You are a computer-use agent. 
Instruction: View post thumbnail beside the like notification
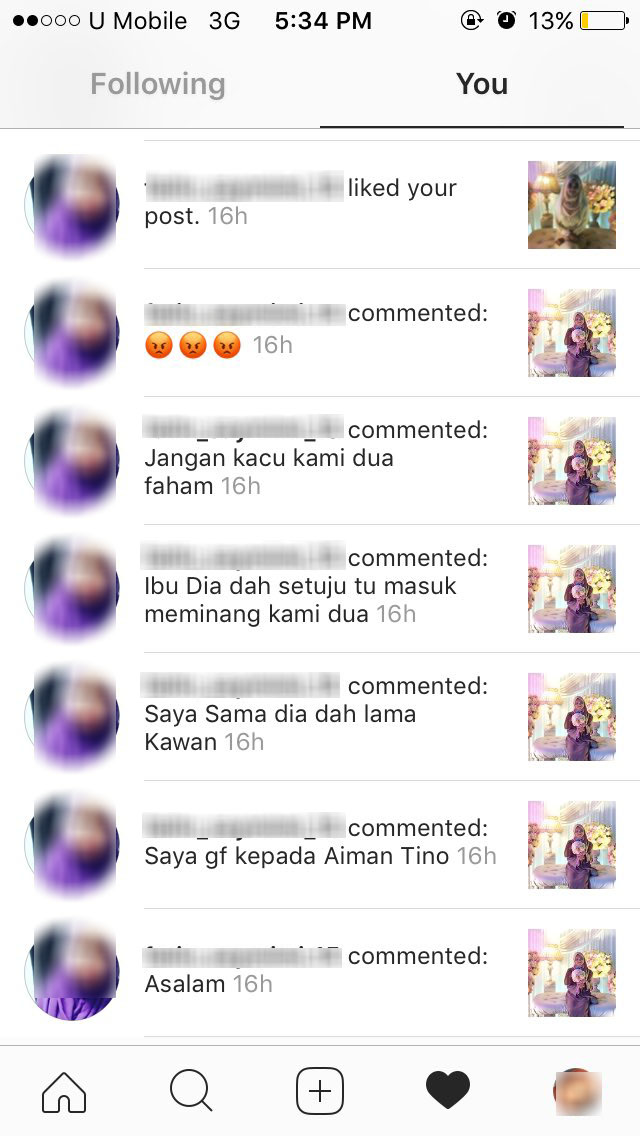click(571, 205)
